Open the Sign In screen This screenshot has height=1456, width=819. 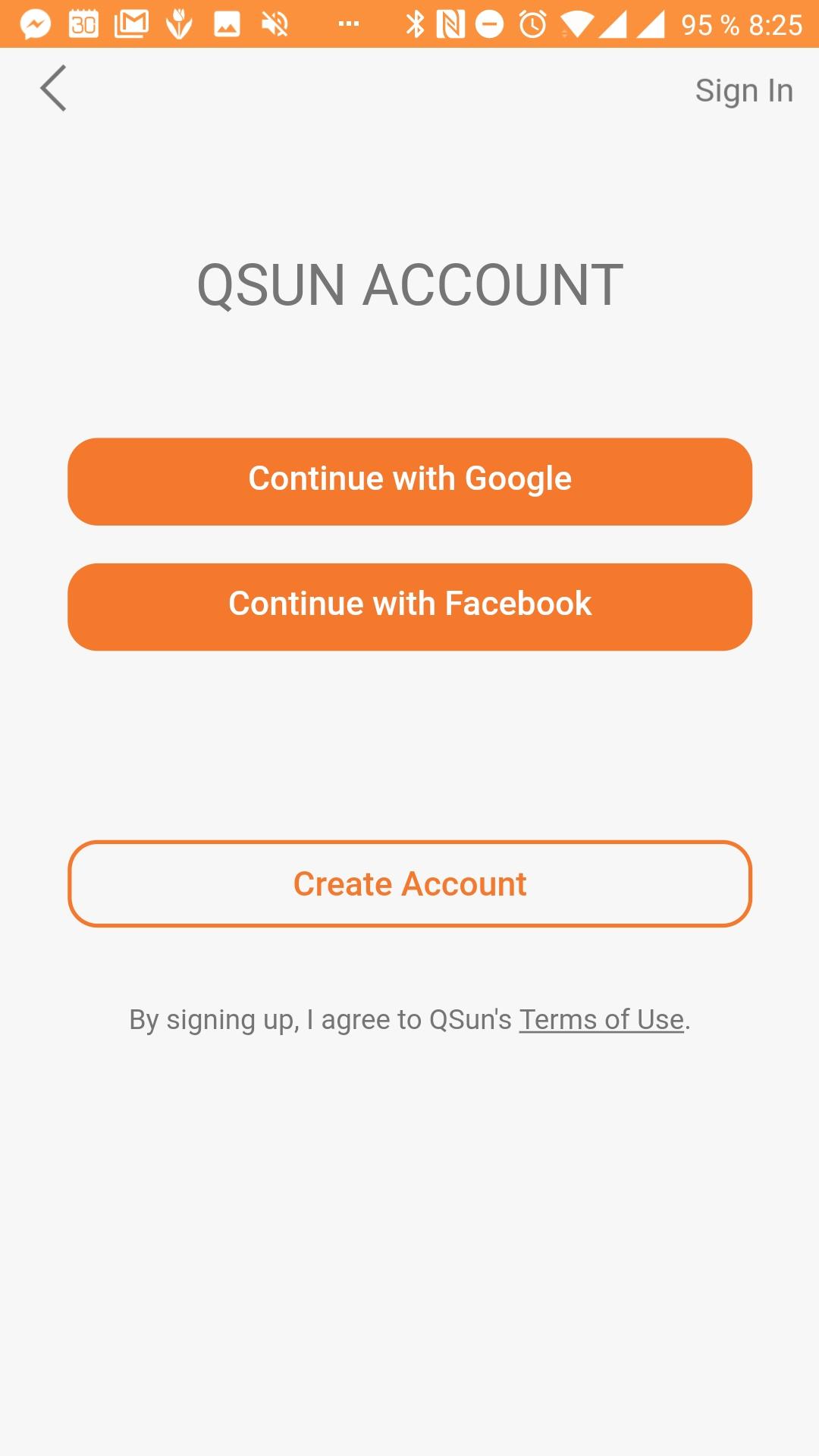pyautogui.click(x=743, y=91)
